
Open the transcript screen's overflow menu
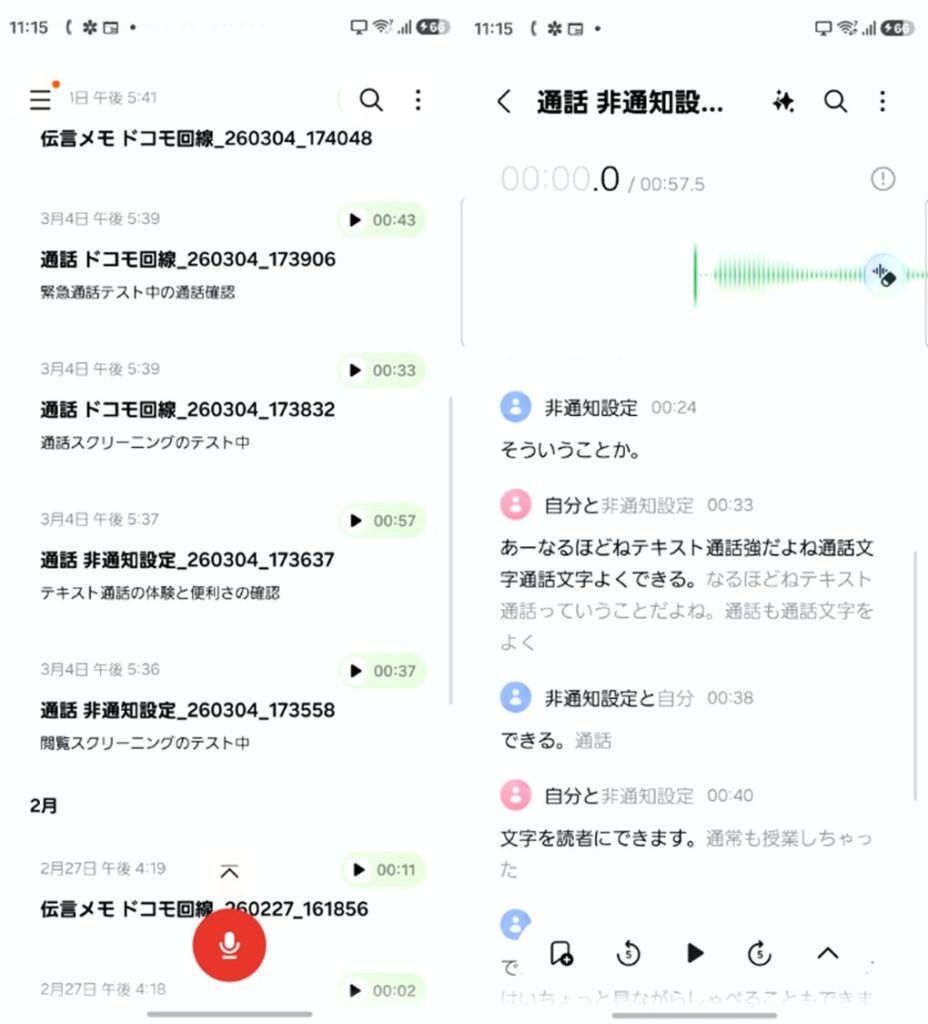pos(882,101)
